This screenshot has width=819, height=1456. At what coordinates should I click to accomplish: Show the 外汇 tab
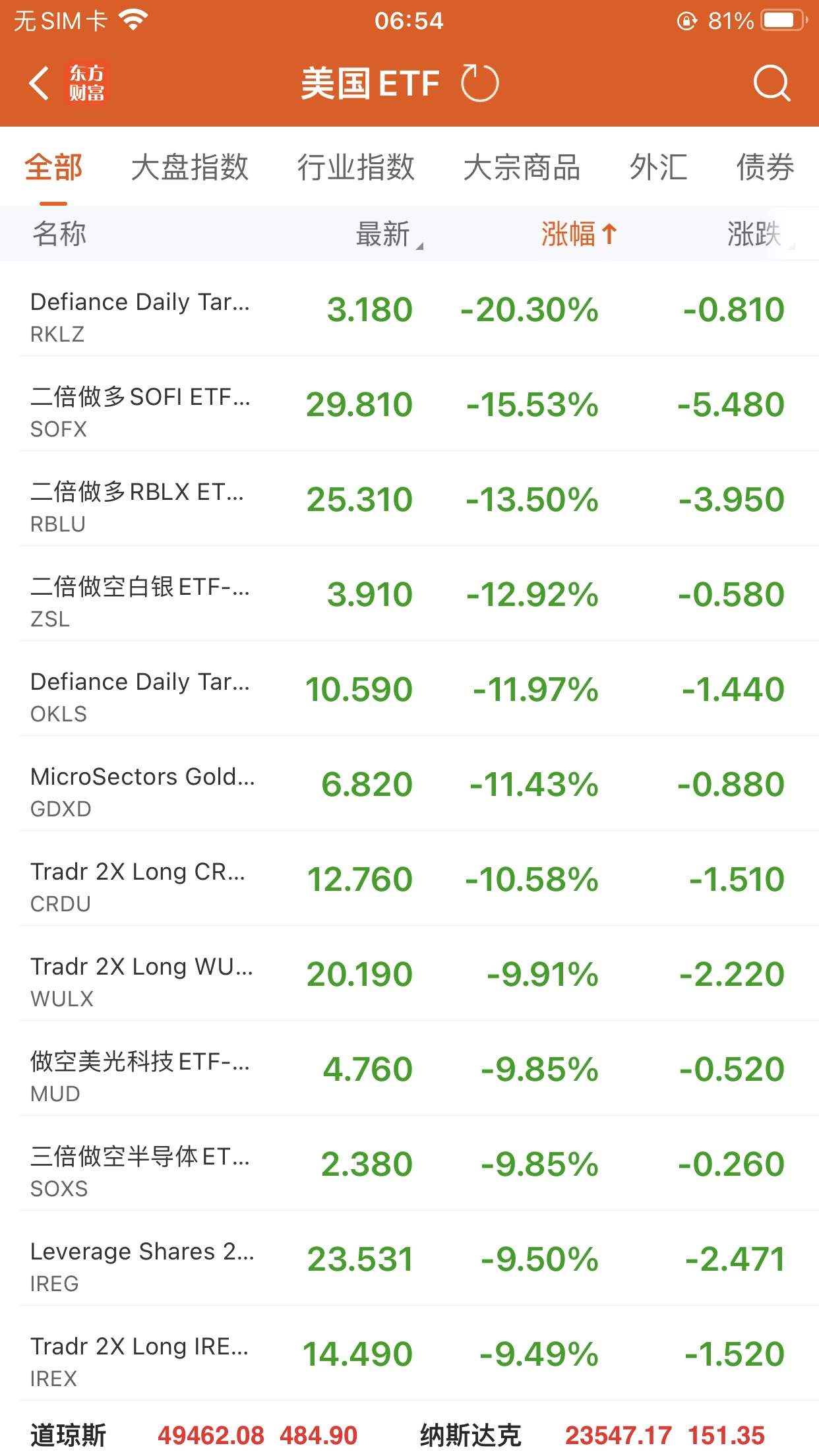658,167
